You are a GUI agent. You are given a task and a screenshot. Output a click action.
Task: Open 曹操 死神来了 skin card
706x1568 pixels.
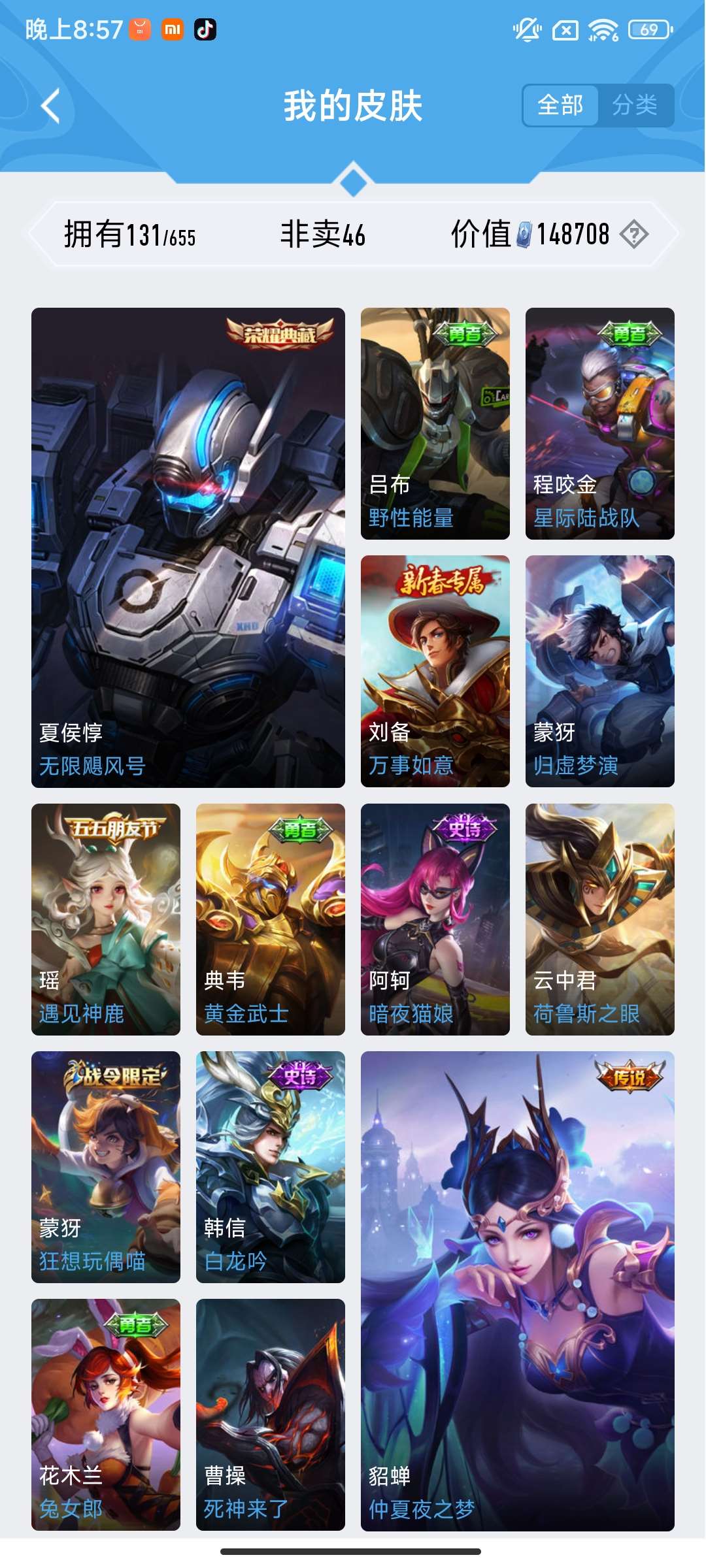pyautogui.click(x=270, y=1414)
